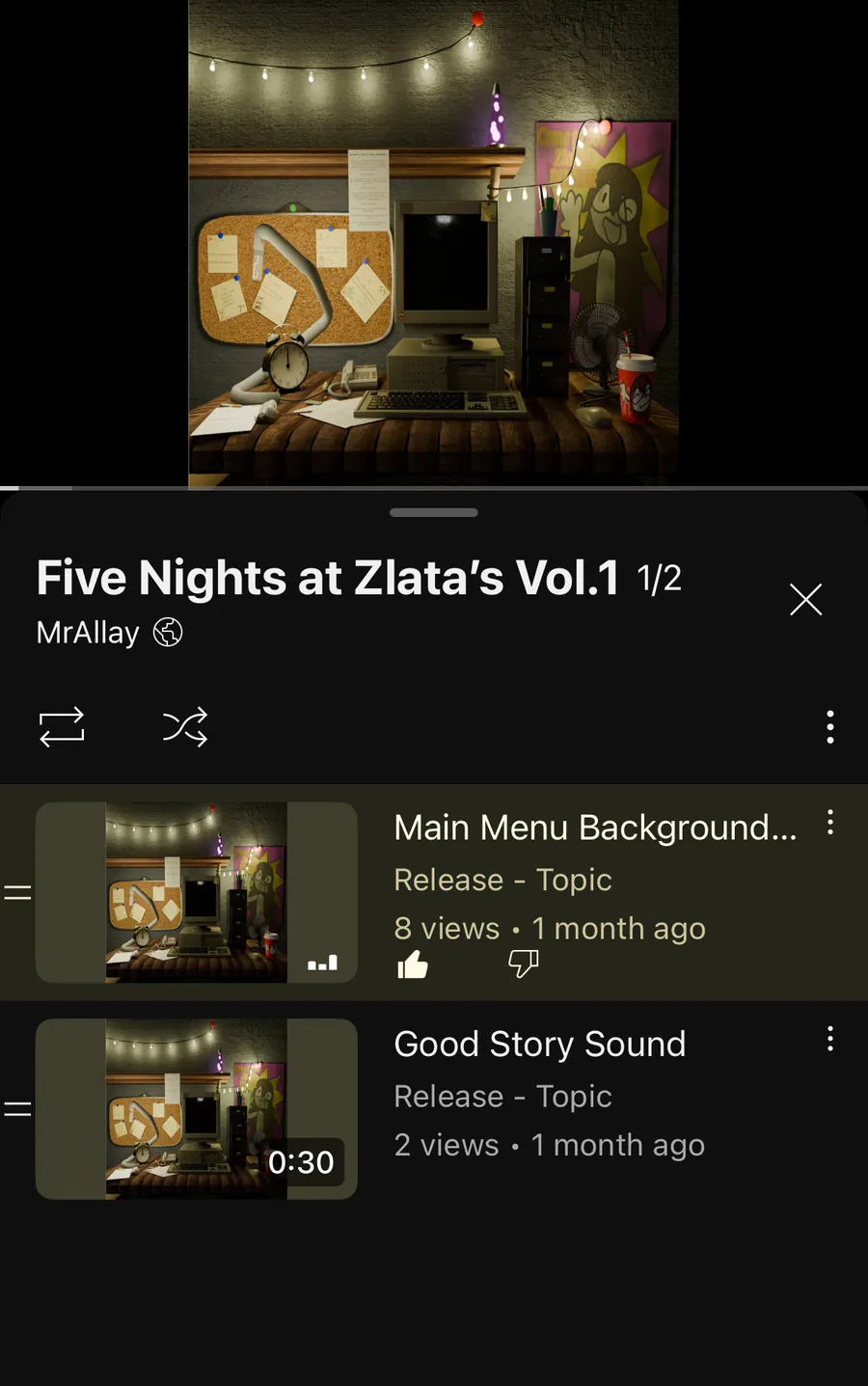Open the playlist overflow menu
Image resolution: width=868 pixels, height=1386 pixels.
coord(829,727)
